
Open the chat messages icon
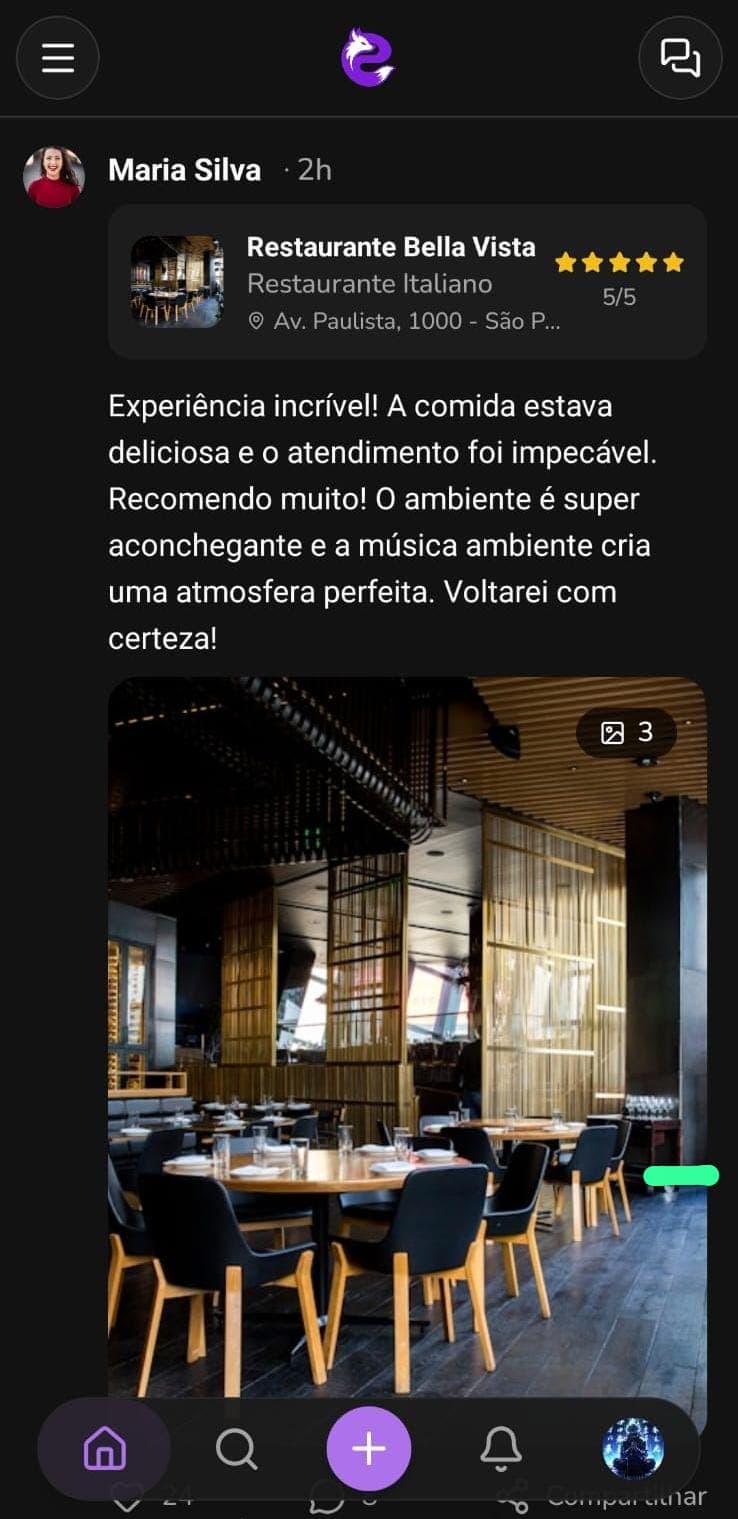(x=680, y=58)
